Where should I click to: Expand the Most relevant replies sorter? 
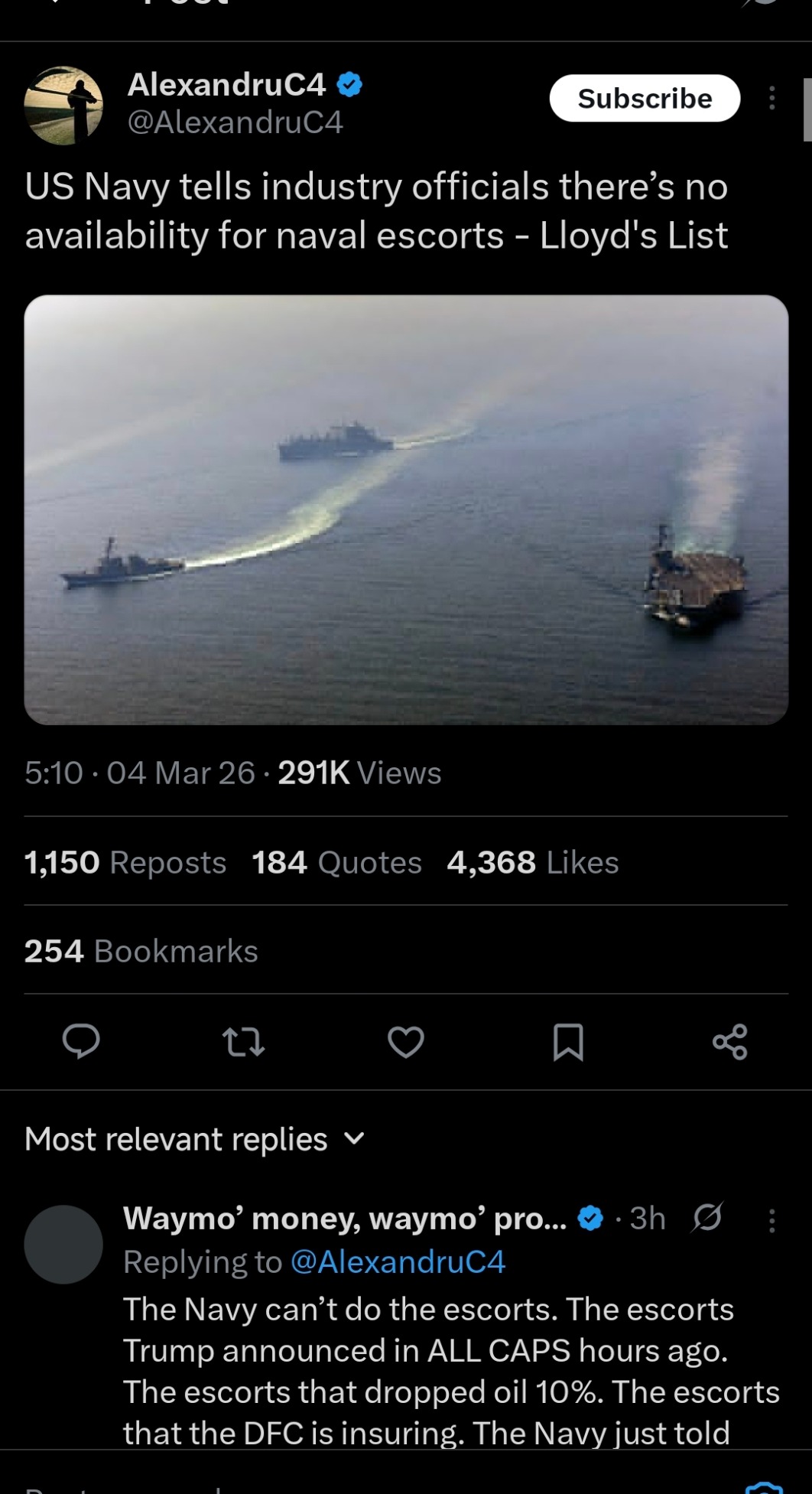click(x=195, y=1139)
